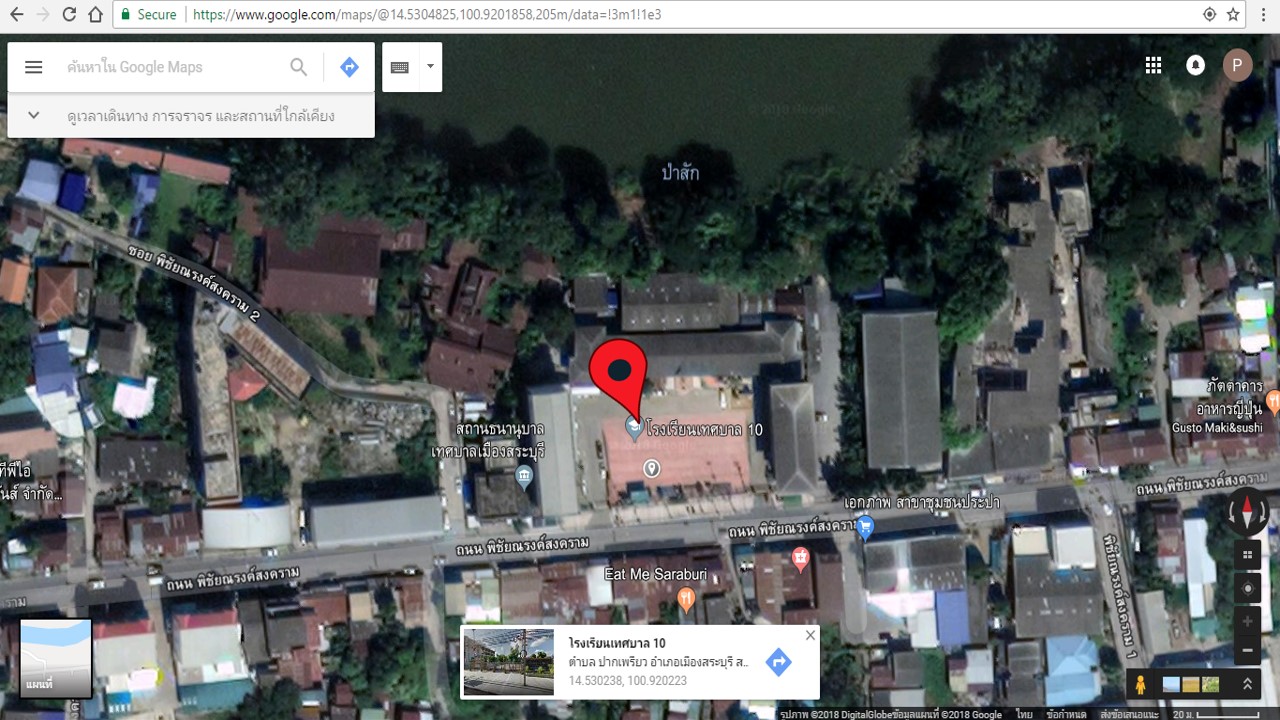The height and width of the screenshot is (720, 1280).
Task: Show my current location
Action: point(1247,588)
